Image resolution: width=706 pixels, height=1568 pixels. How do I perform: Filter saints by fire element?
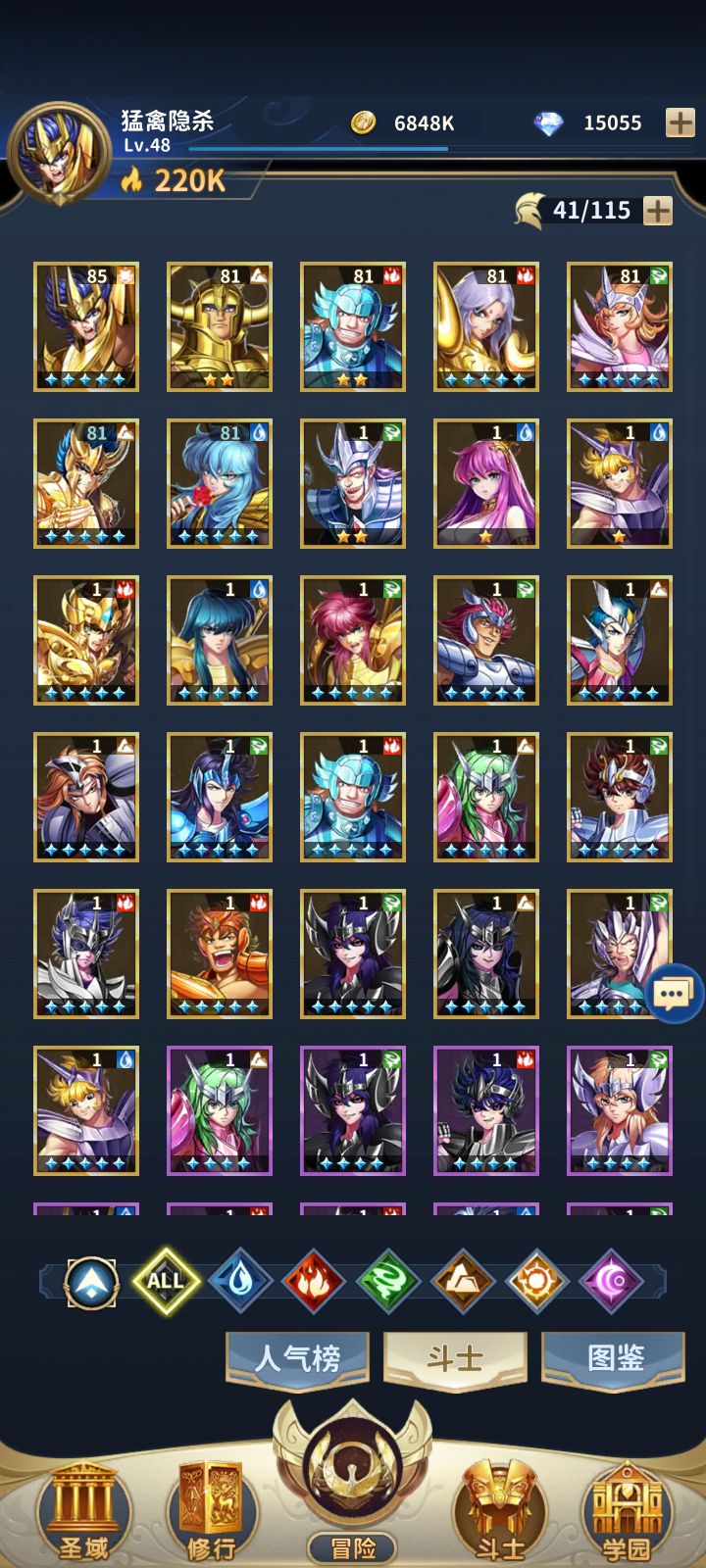click(x=314, y=1281)
